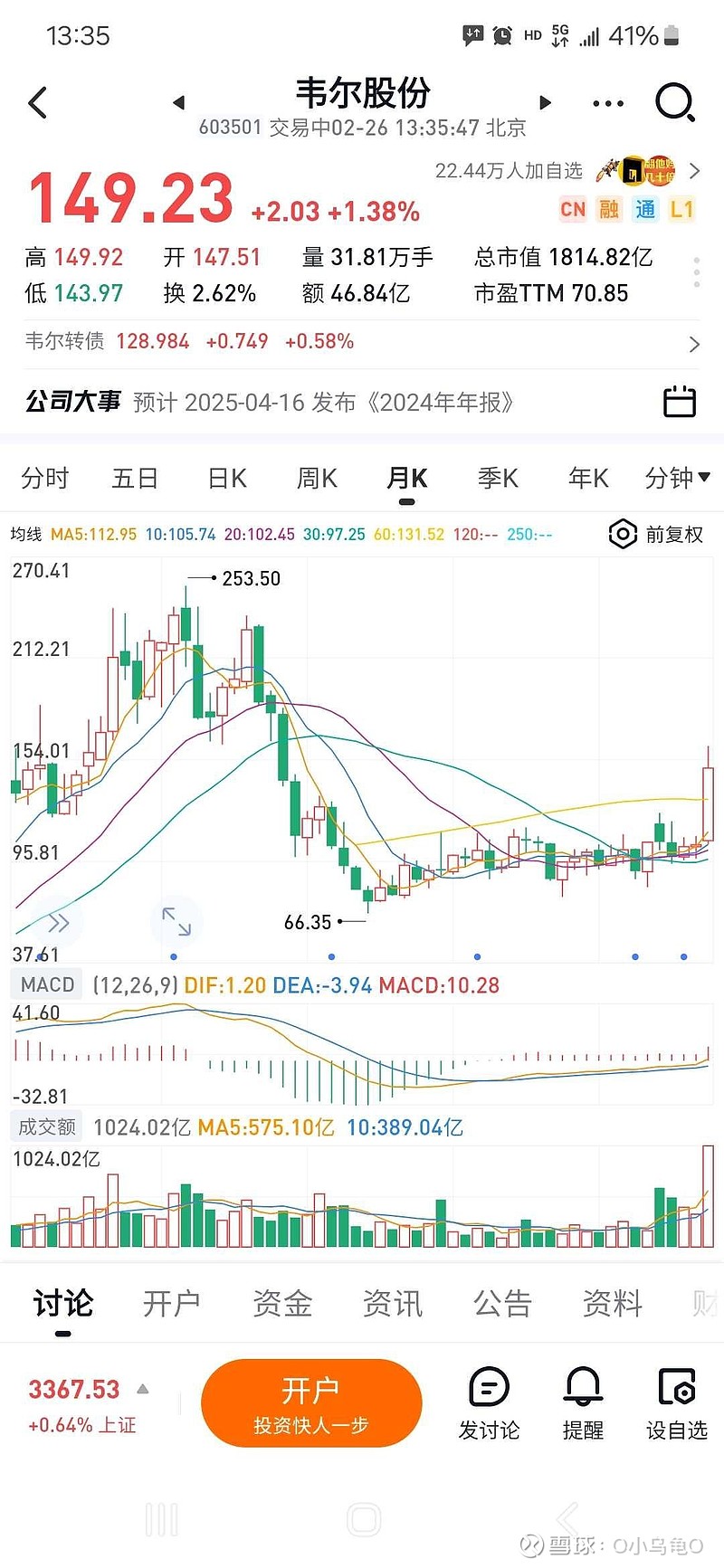Screen dimensions: 724x1568
Task: Tap the fullscreen expand icon on the chart
Action: pos(176,921)
